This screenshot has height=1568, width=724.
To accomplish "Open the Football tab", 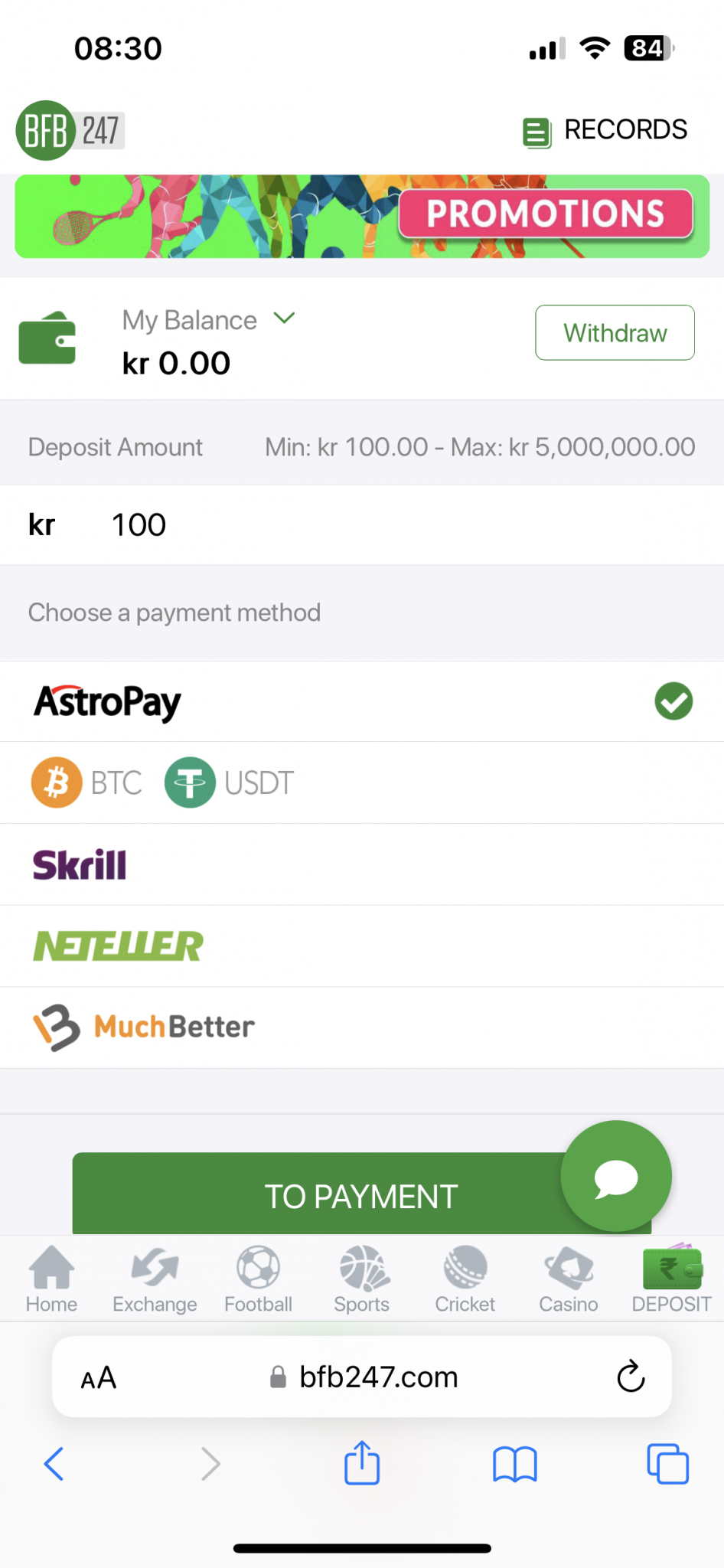I will coord(259,1278).
